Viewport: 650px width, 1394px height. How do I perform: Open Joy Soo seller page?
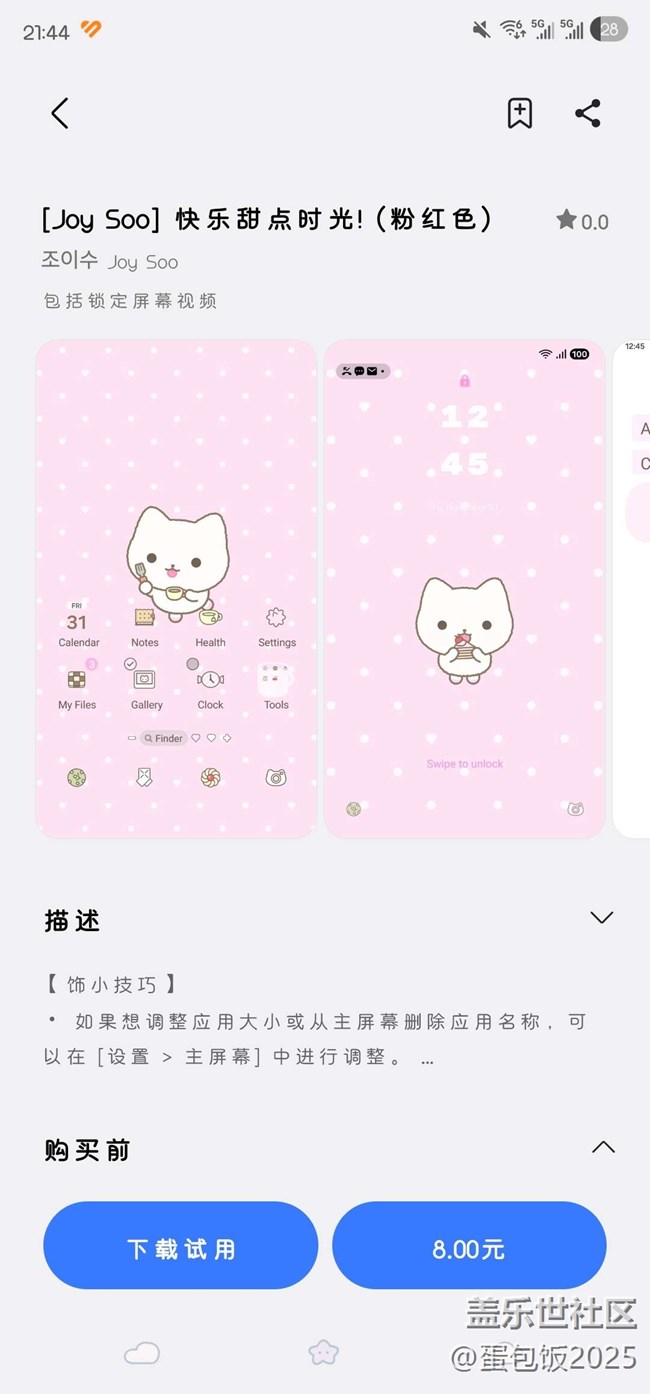tap(110, 261)
